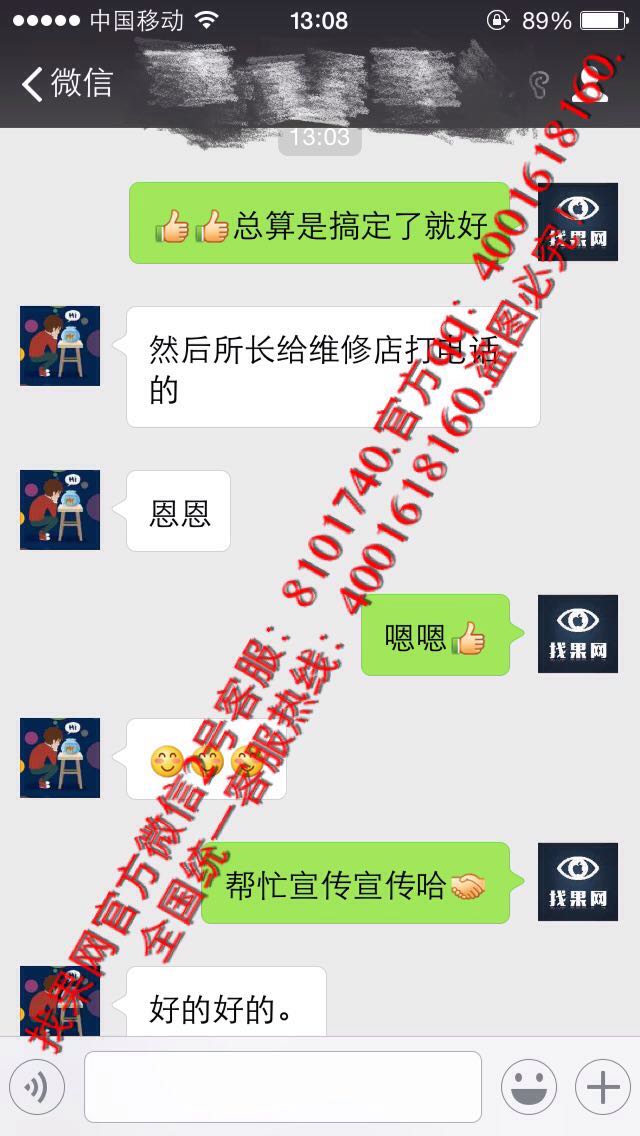The height and width of the screenshot is (1136, 640).
Task: Open the plus attachments menu
Action: (603, 1087)
